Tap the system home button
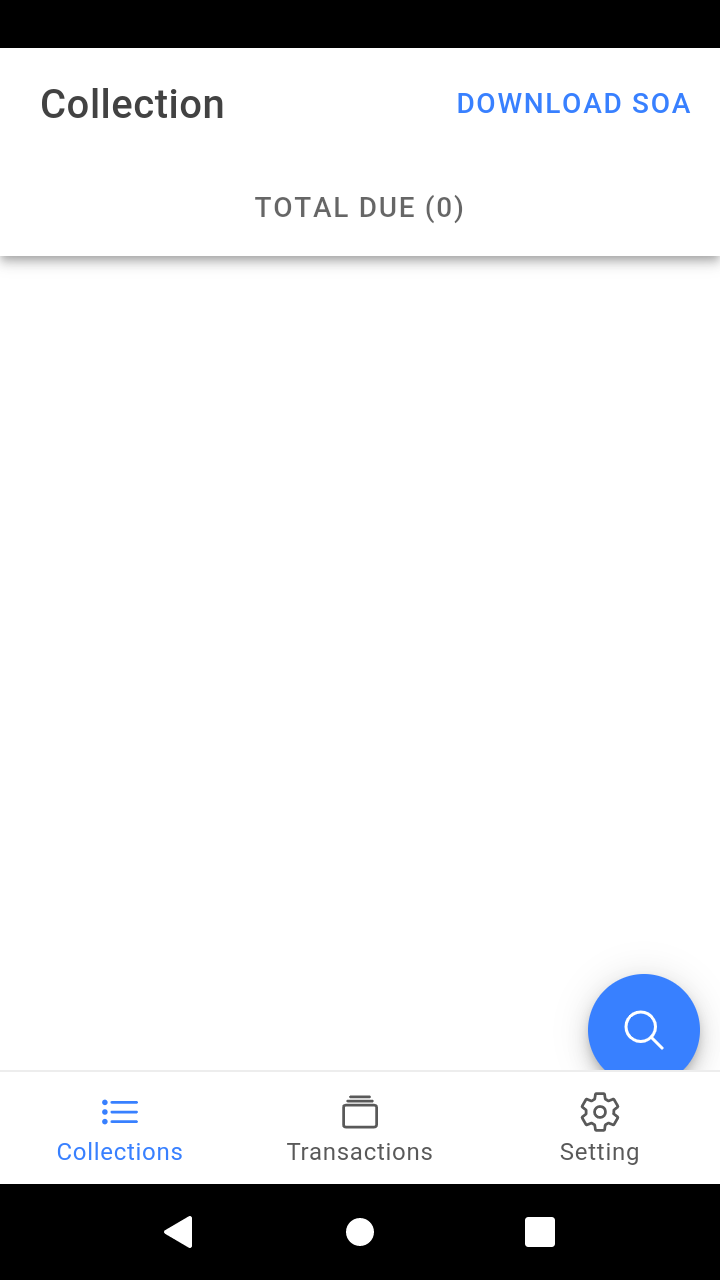The image size is (720, 1280). (360, 1232)
